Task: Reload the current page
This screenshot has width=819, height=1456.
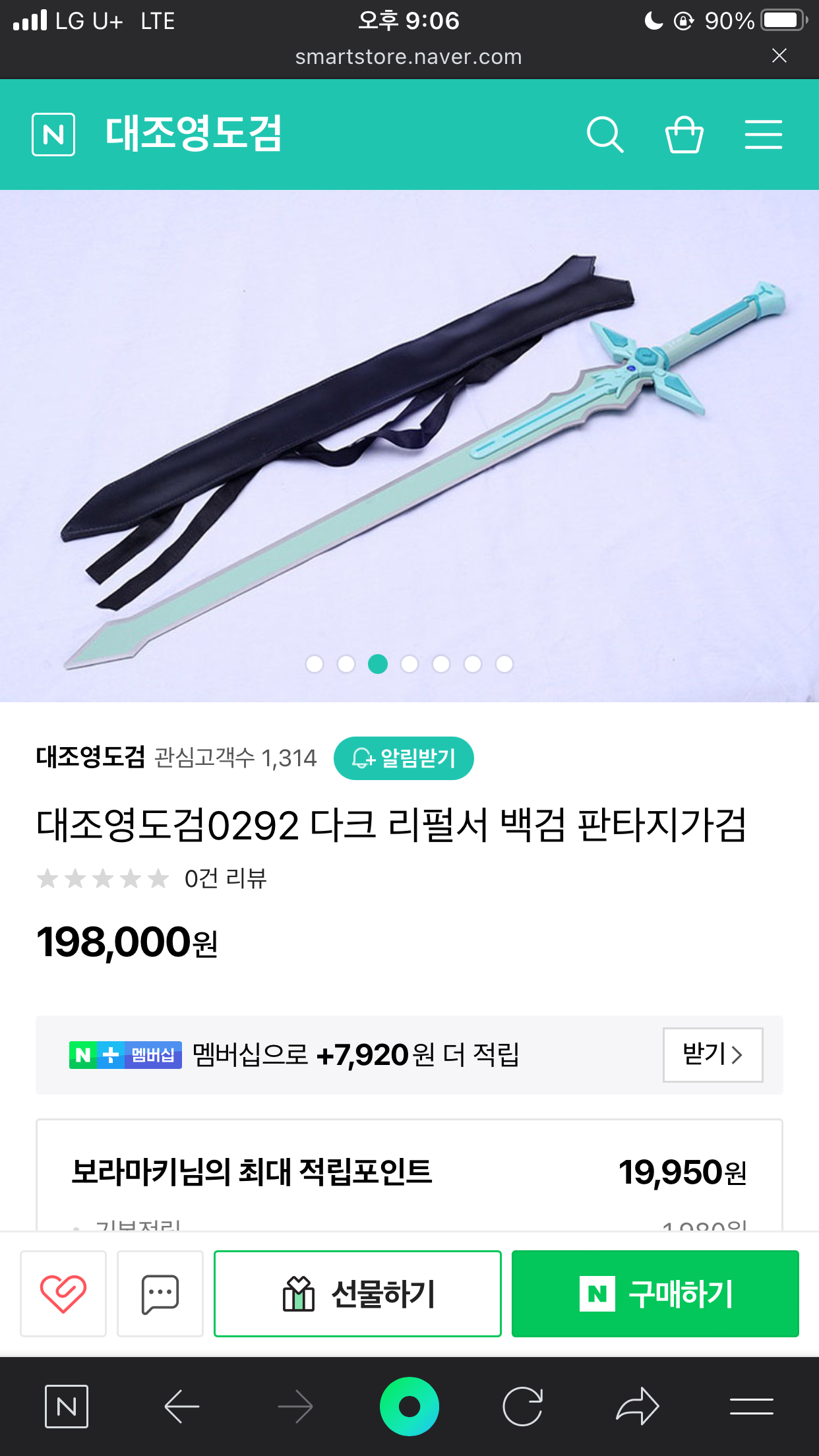Action: pyautogui.click(x=522, y=1407)
